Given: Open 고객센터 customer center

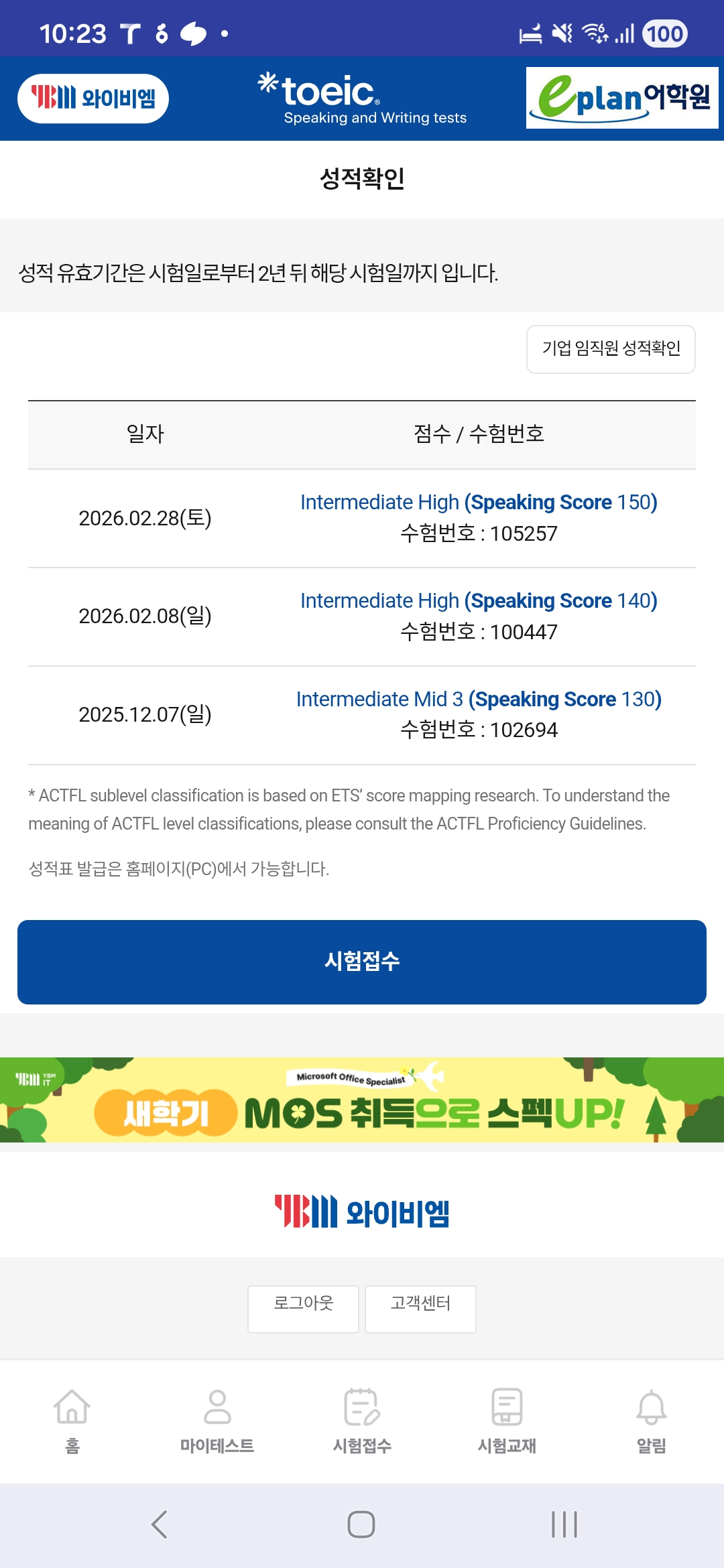Looking at the screenshot, I should [x=420, y=1303].
